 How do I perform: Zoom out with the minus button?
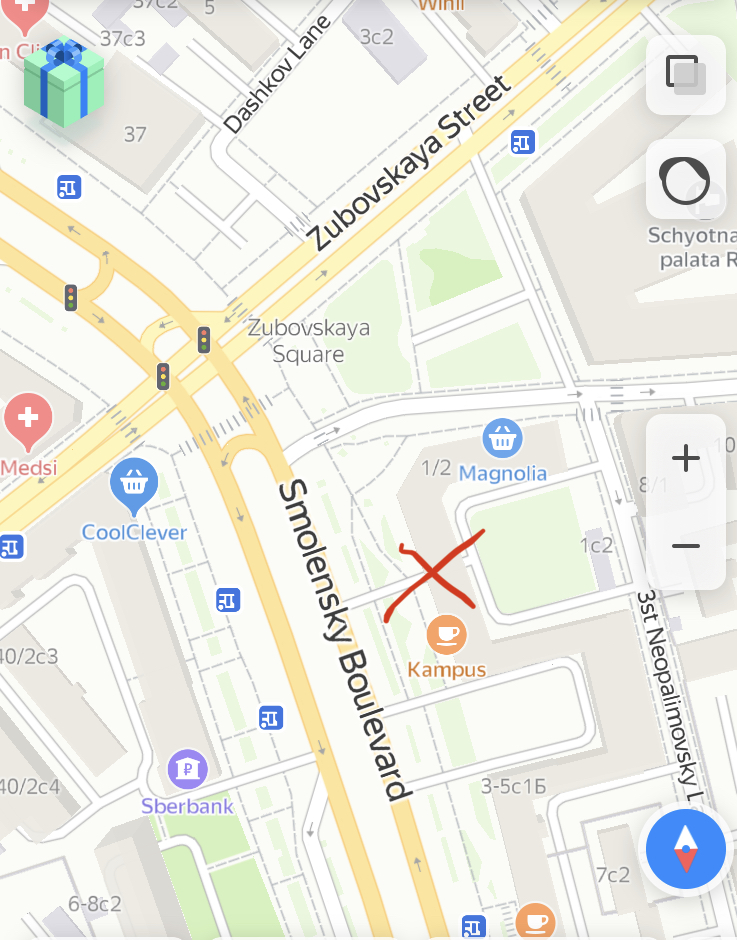[x=685, y=545]
